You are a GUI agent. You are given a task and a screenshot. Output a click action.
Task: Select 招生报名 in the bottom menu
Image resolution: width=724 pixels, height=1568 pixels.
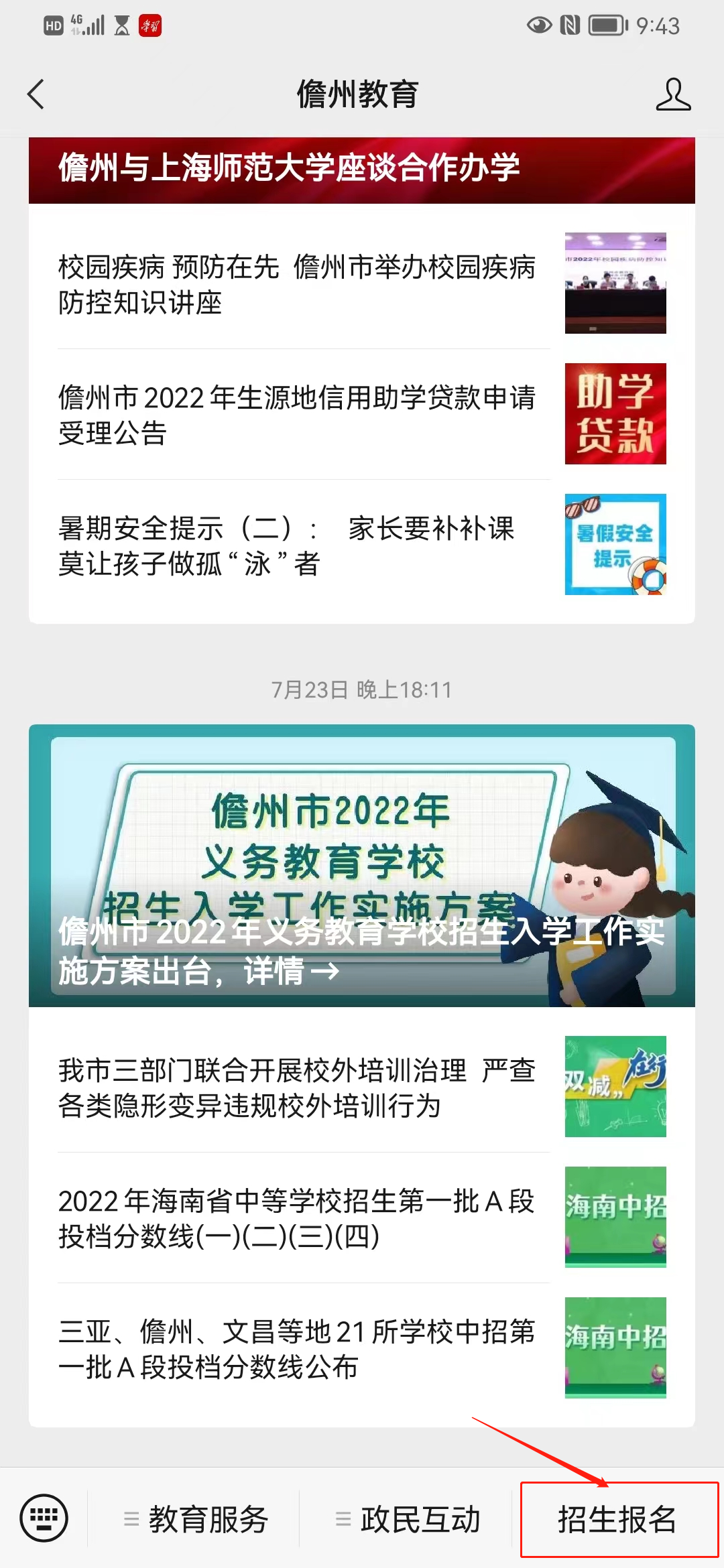pos(618,1519)
